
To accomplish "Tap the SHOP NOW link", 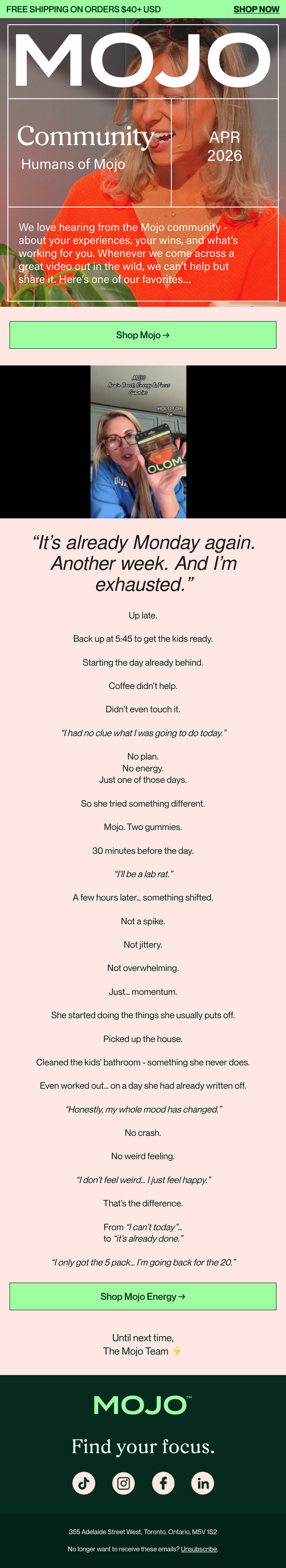I will click(x=256, y=9).
